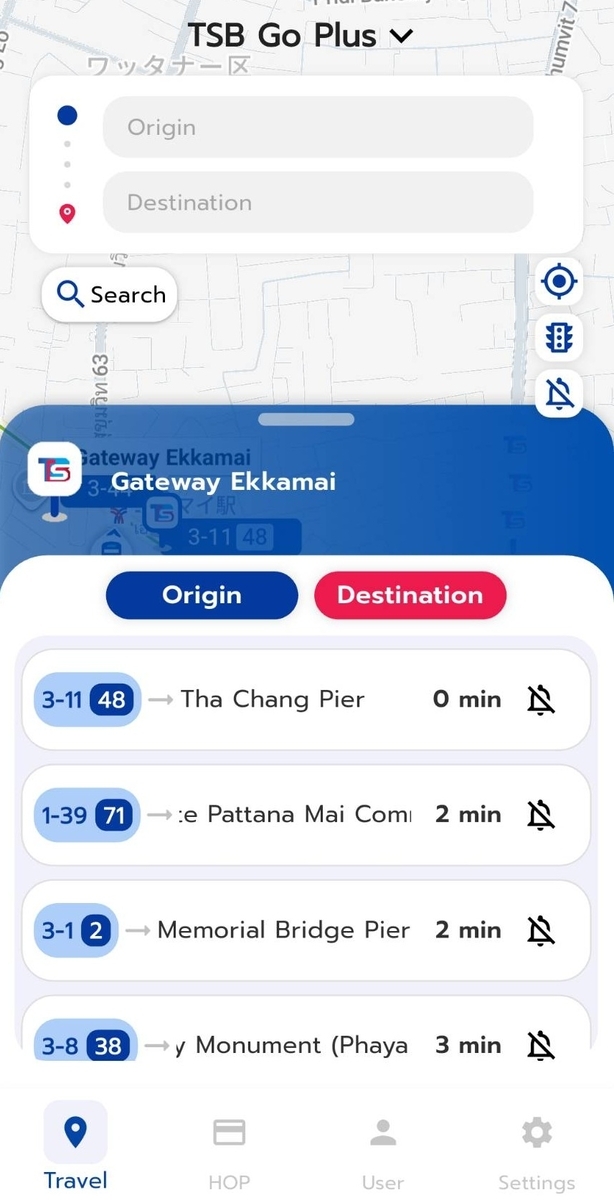Screen dimensions: 614x1200
Task: Set Gateway Ekkamai as Destination
Action: point(410,595)
